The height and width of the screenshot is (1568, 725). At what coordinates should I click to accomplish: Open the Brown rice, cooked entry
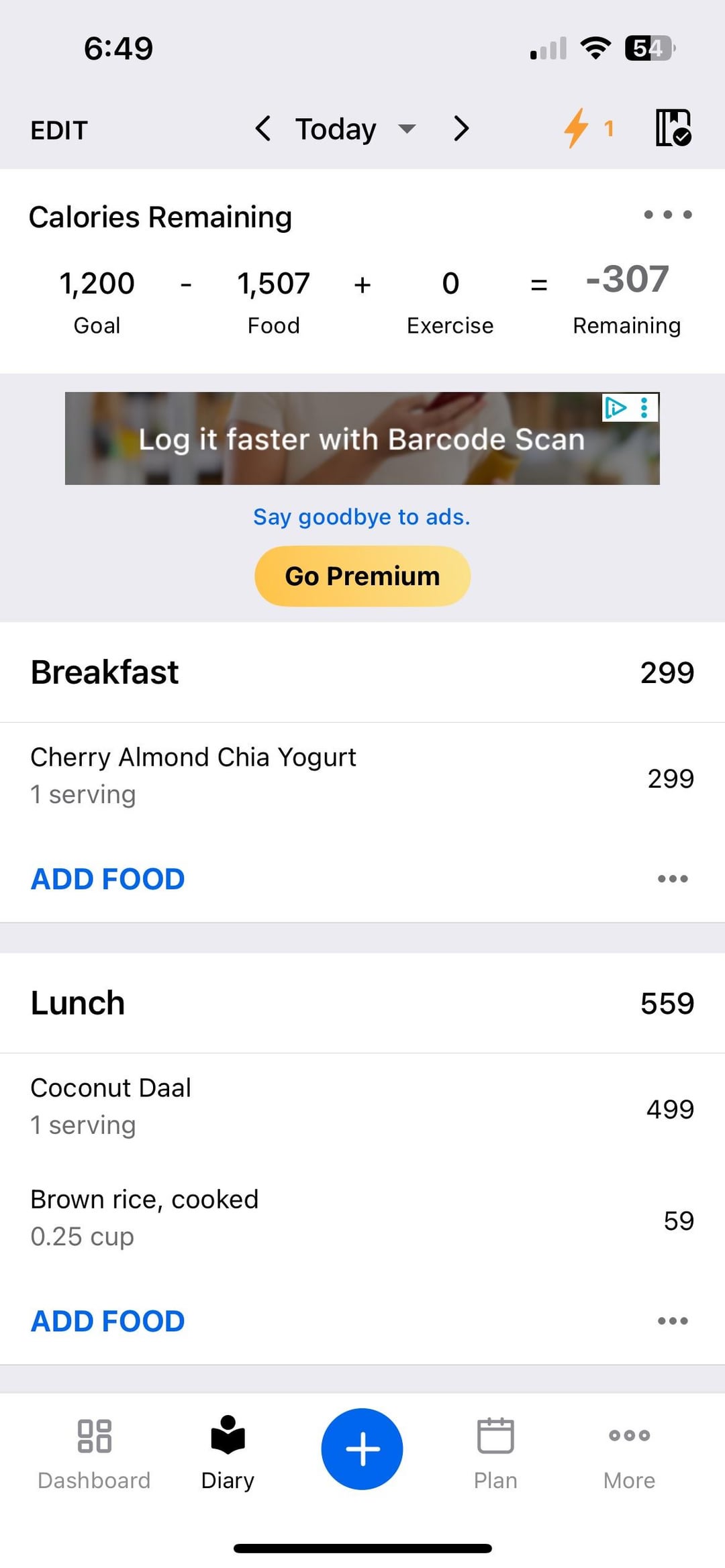(x=361, y=1218)
